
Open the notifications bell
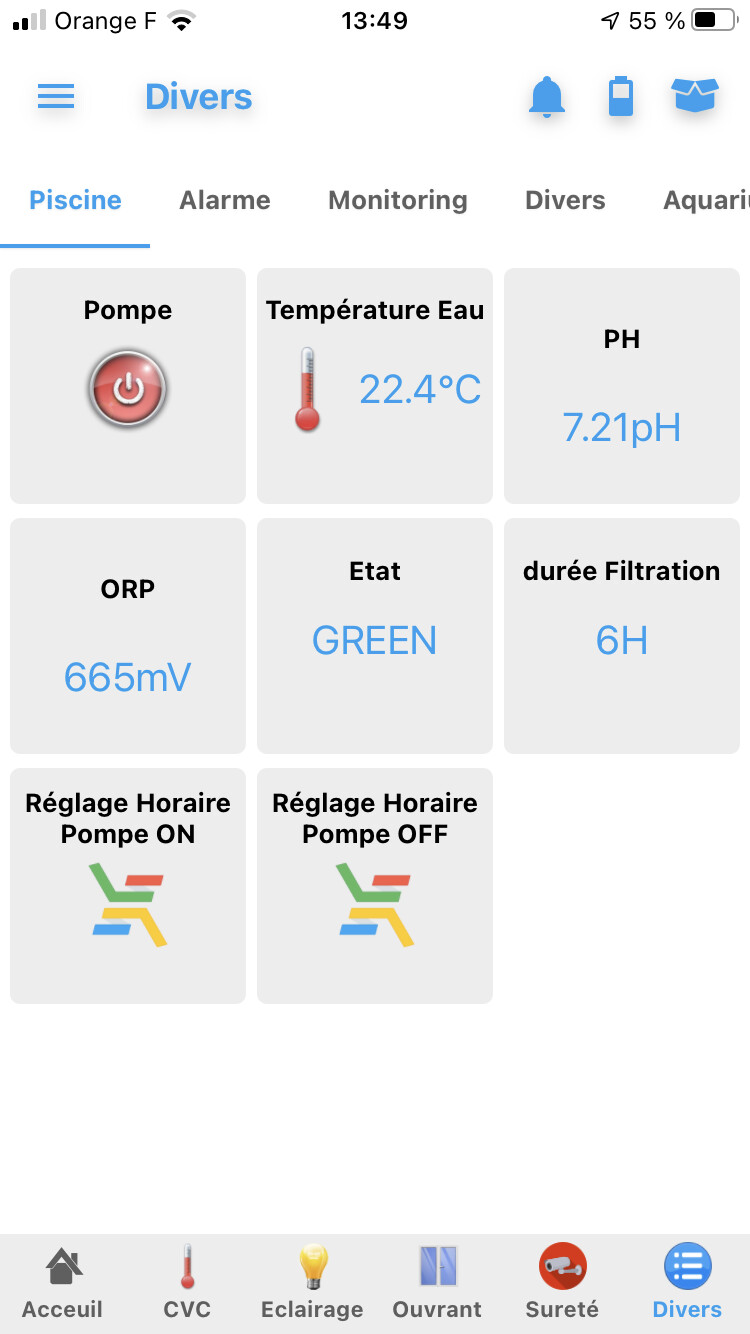(x=547, y=97)
